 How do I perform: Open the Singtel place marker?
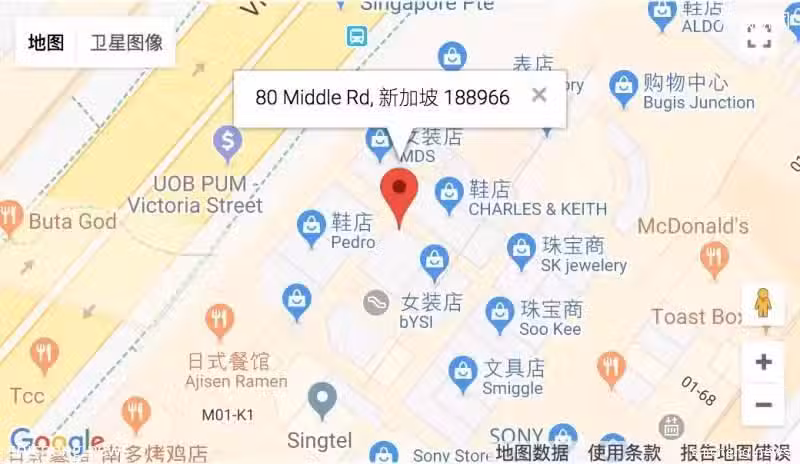321,401
